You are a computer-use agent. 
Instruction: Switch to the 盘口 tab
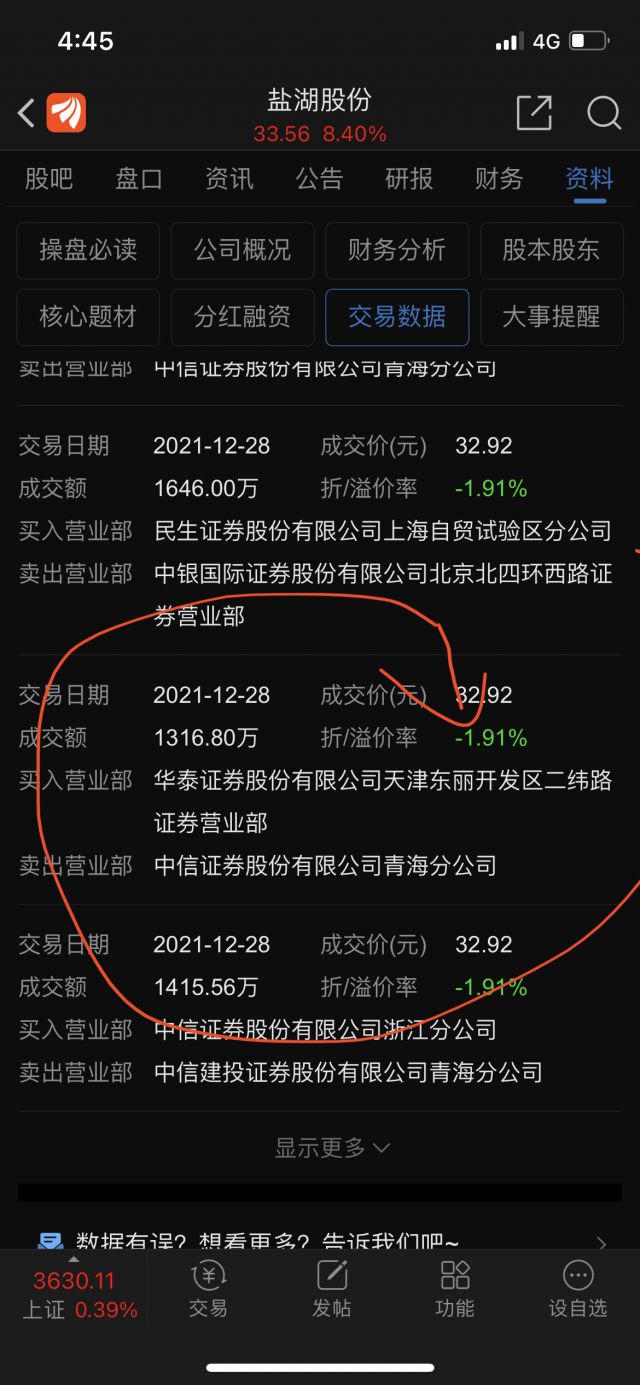point(139,179)
